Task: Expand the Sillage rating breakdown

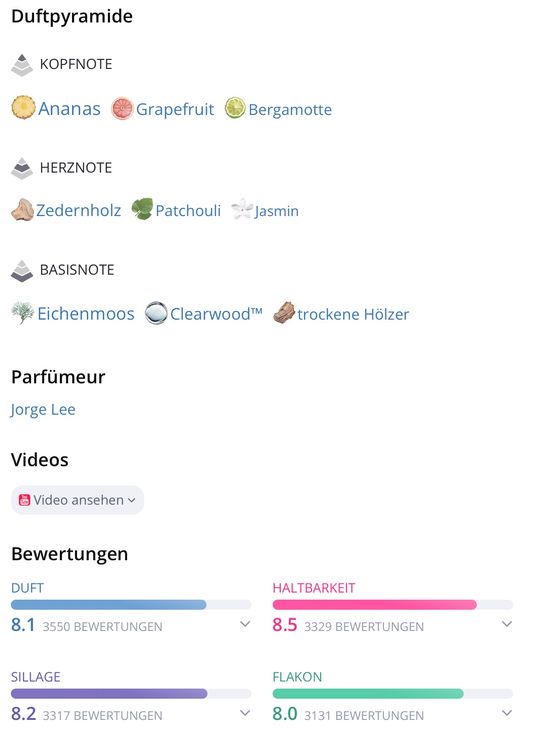Action: [x=245, y=713]
